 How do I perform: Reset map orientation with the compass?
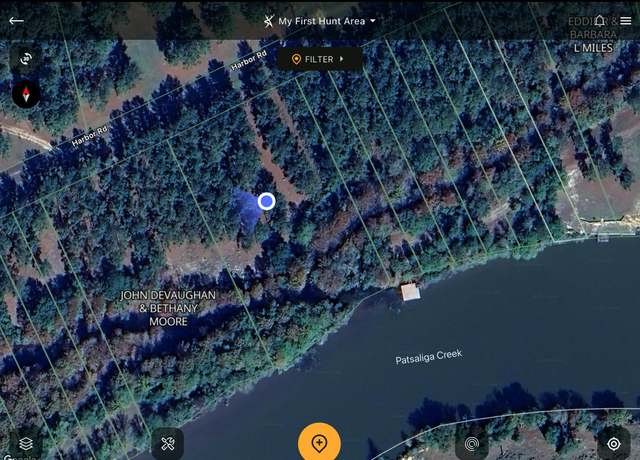click(26, 94)
